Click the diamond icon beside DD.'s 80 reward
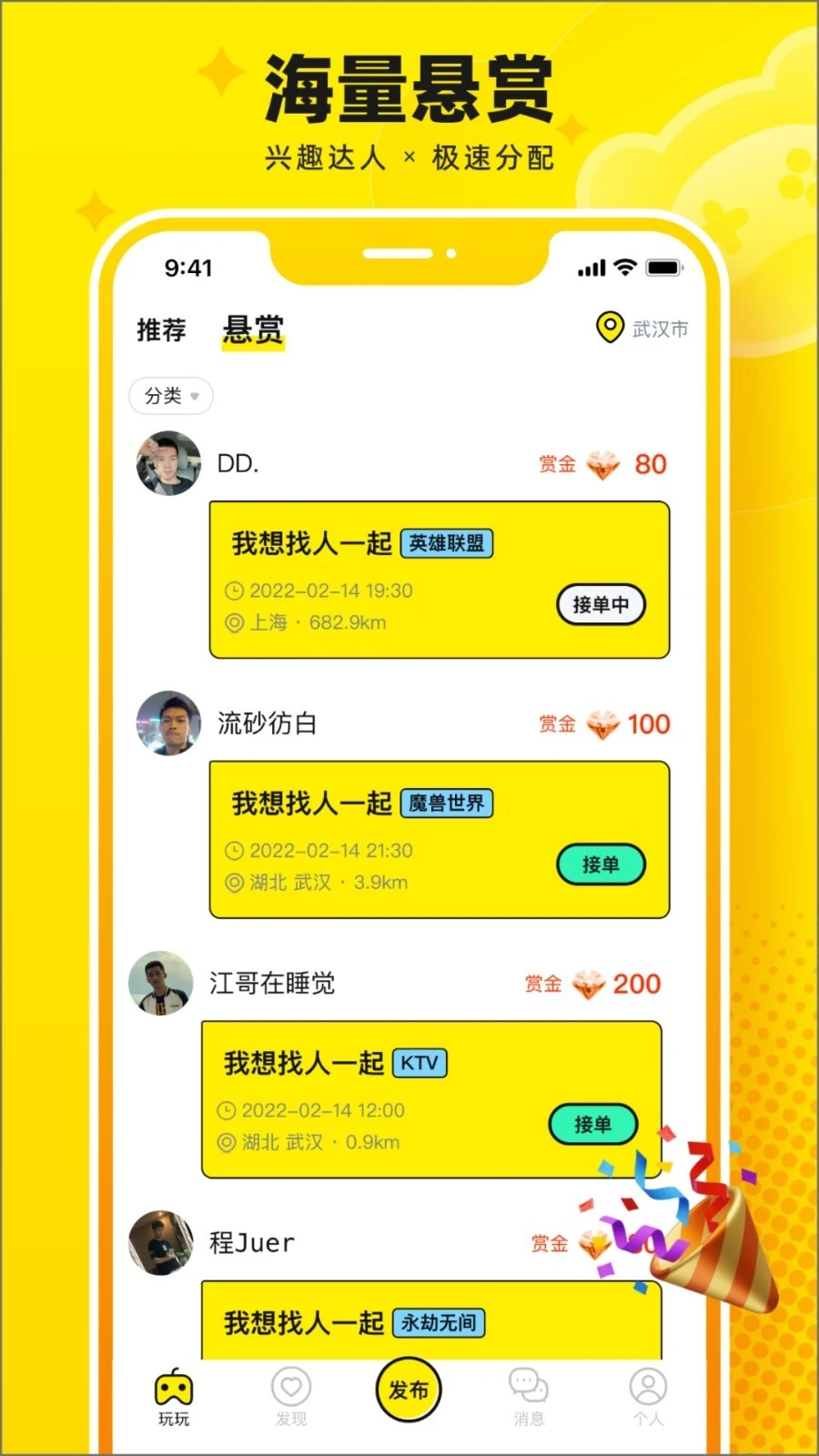 604,464
